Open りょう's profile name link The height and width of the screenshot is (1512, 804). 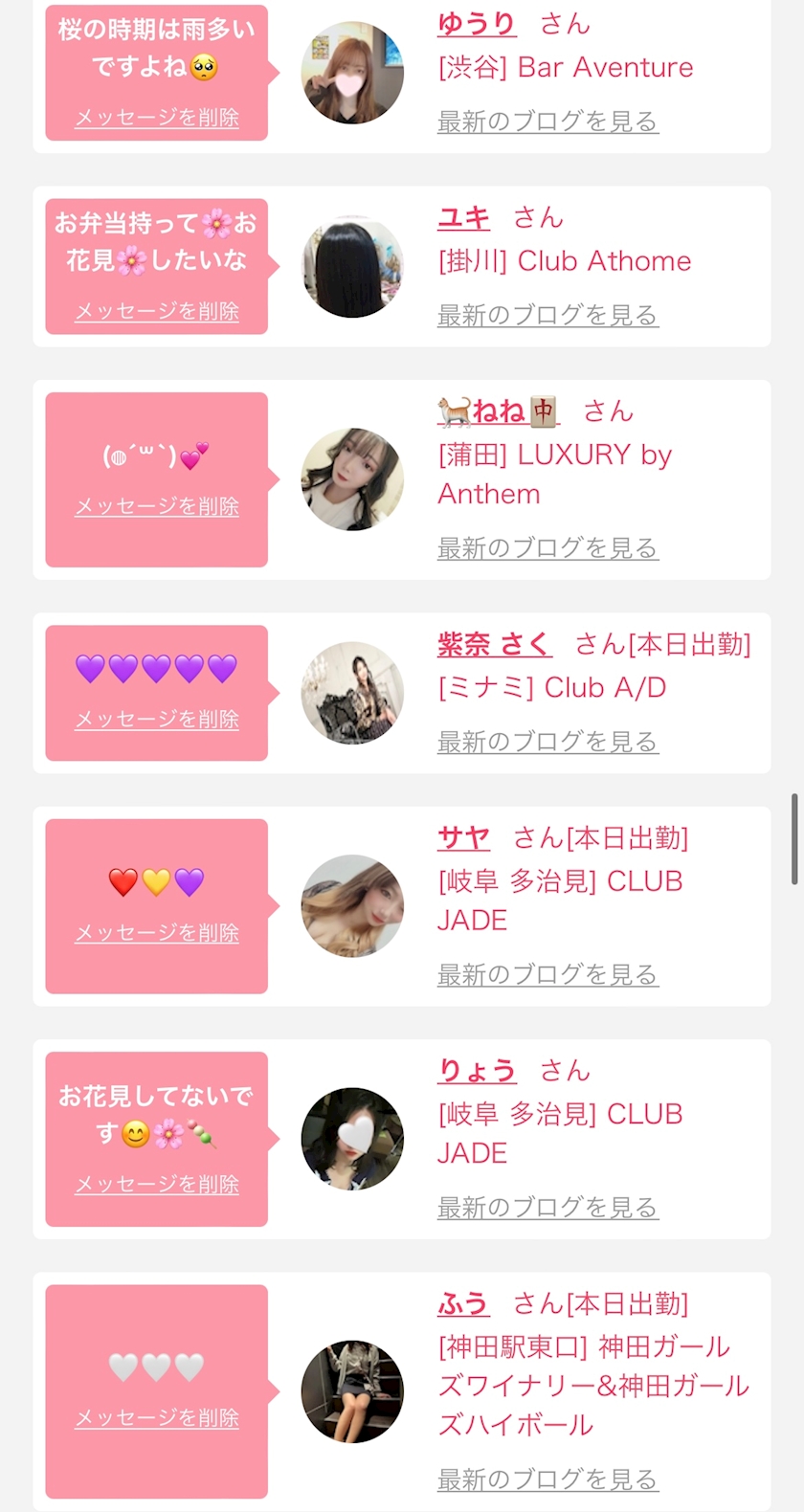pos(477,1071)
